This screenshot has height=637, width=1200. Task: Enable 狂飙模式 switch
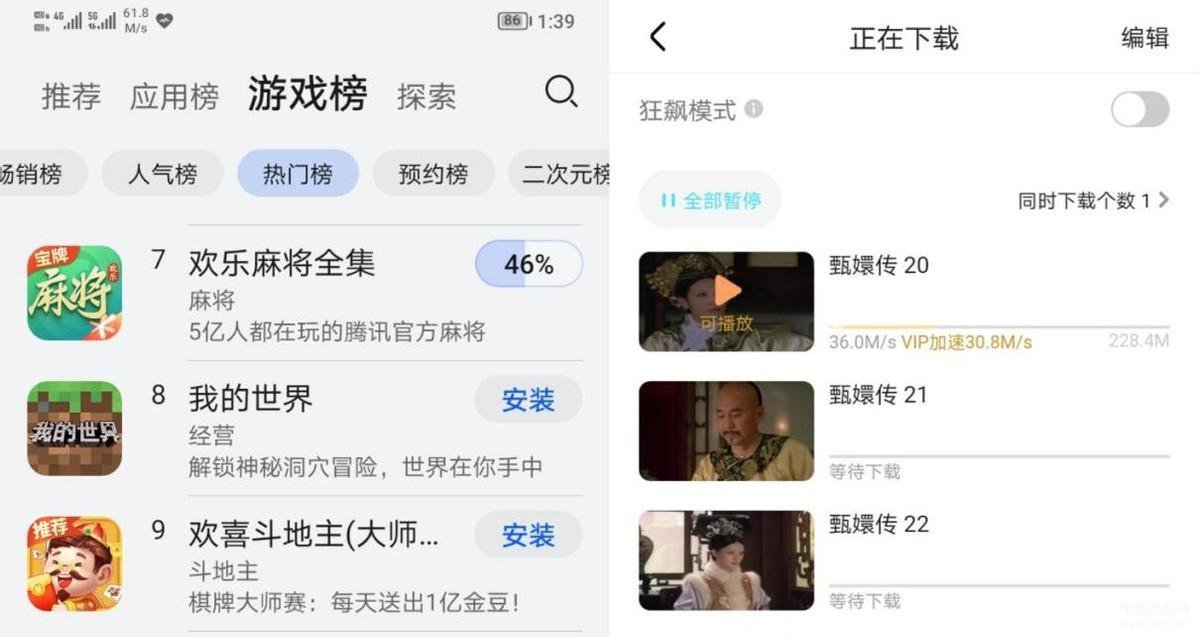click(1140, 110)
